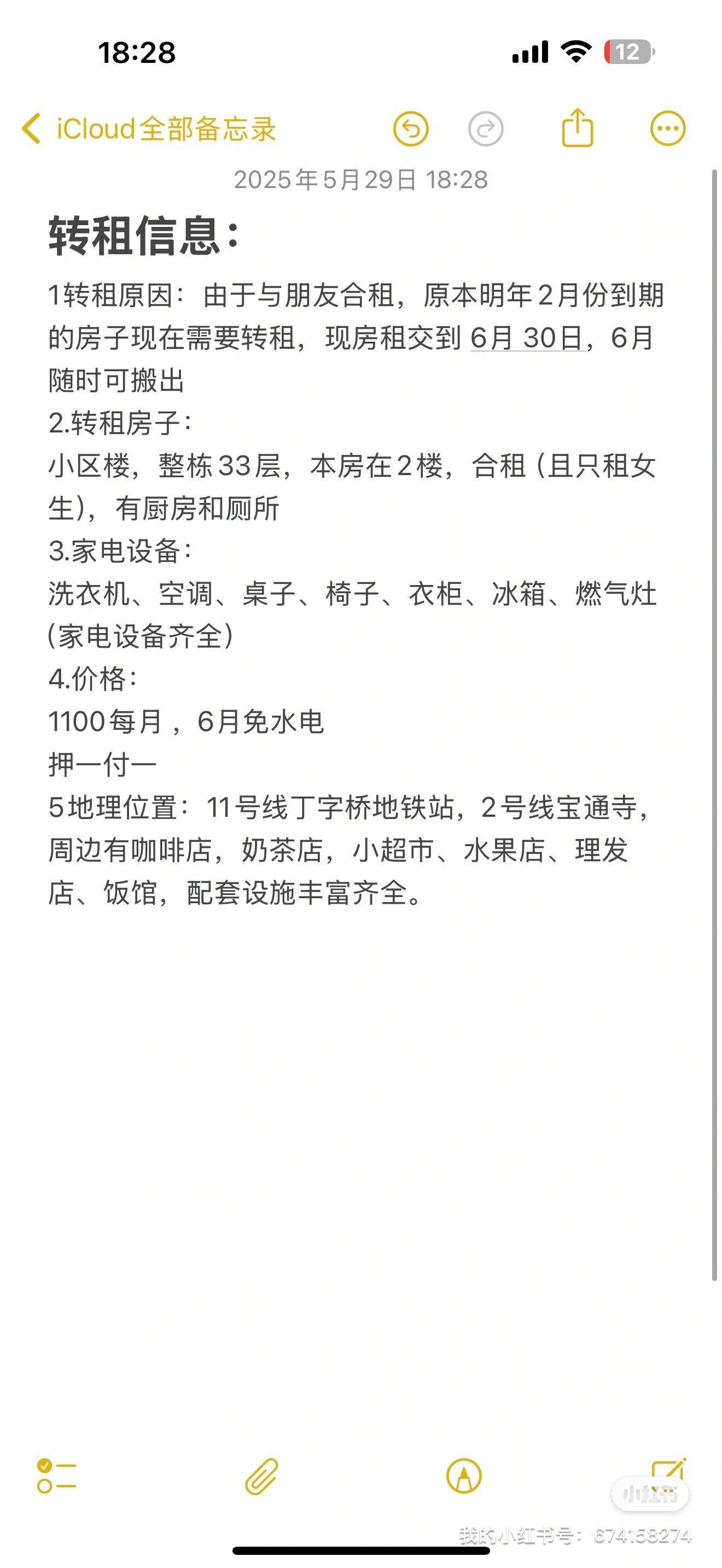Open the attachment paperclip
Image resolution: width=722 pixels, height=1568 pixels.
262,1476
